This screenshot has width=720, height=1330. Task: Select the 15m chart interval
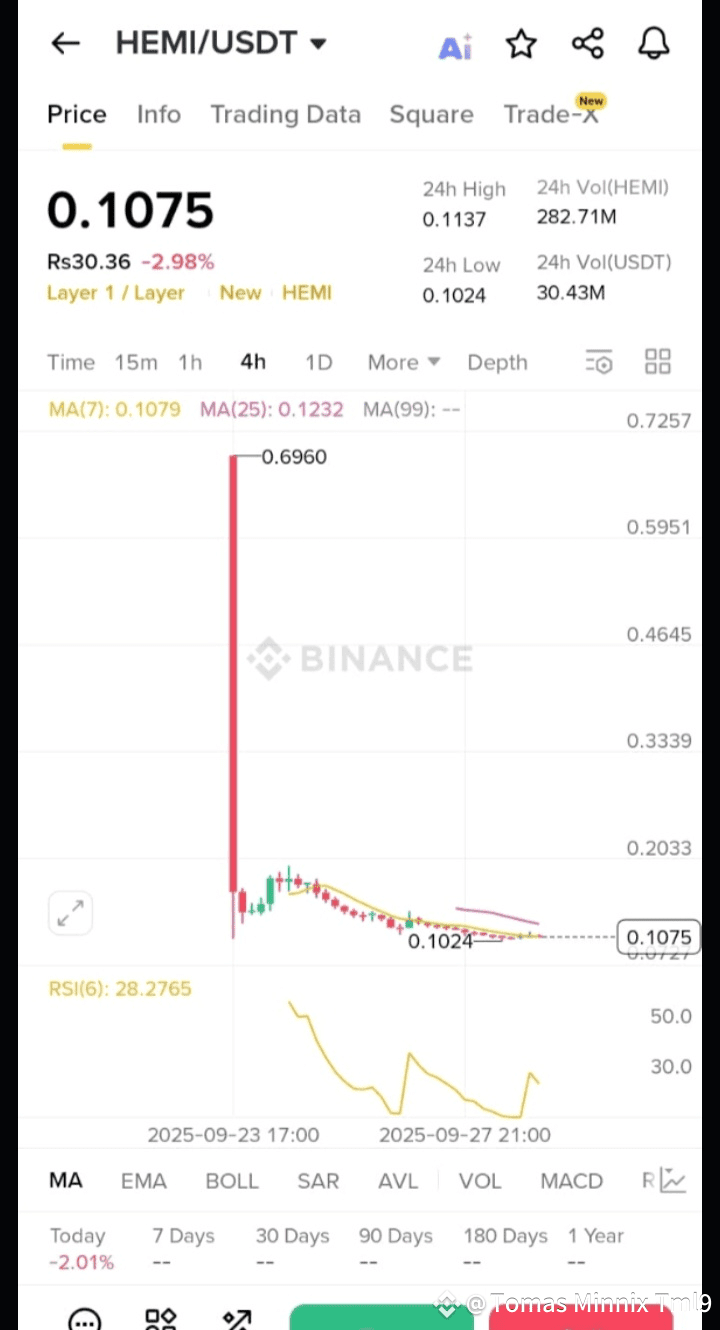(x=136, y=362)
